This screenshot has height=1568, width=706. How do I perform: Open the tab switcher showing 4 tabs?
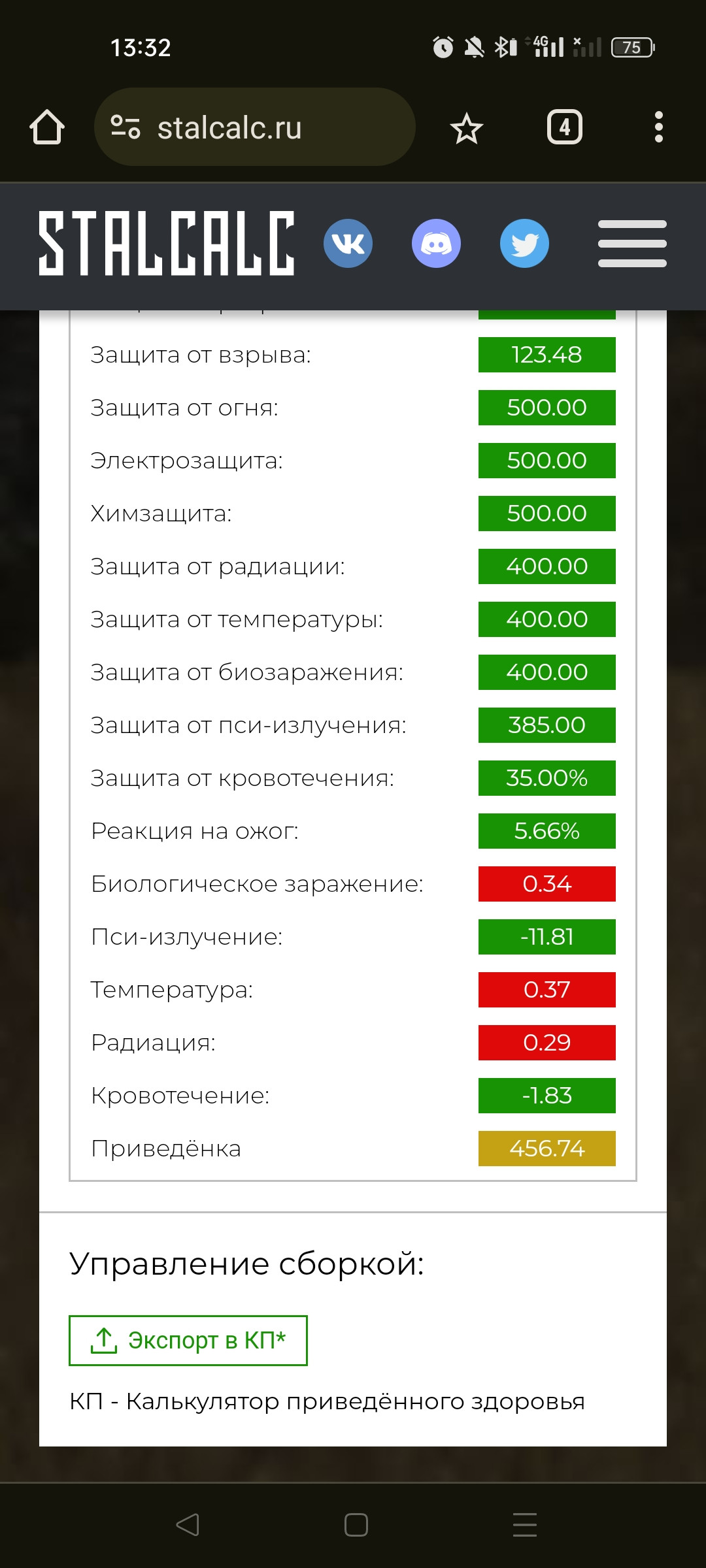(565, 127)
